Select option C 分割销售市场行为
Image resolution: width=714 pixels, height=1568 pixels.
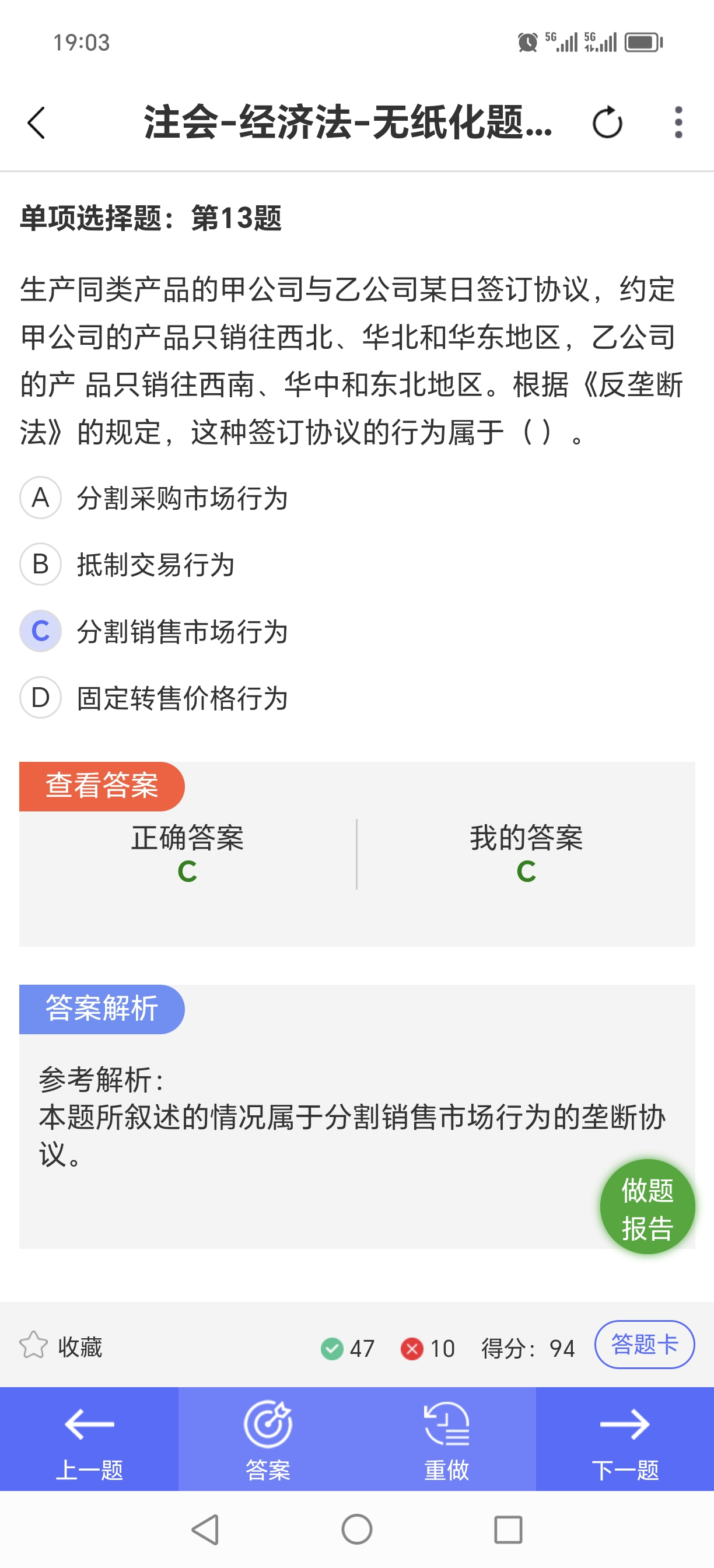pos(154,631)
